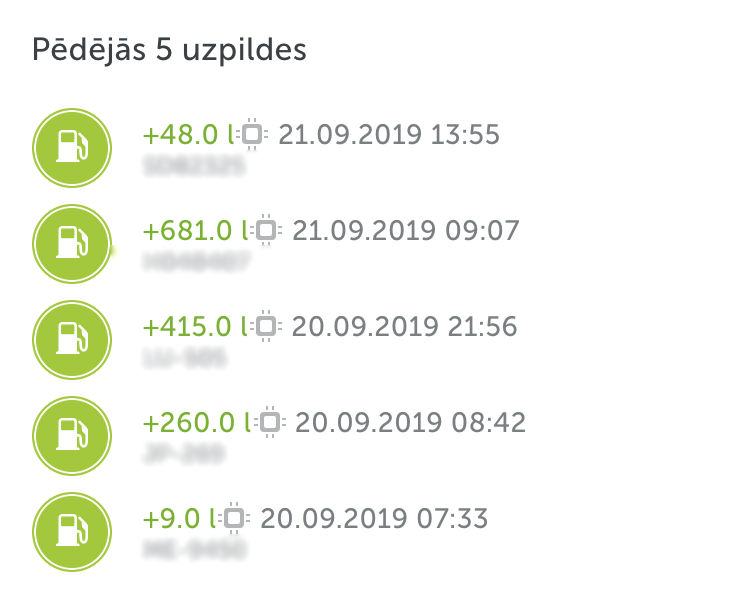View the +415.0 l refuel from 20.09.2019 21:56
754x612 pixels.
[330, 327]
